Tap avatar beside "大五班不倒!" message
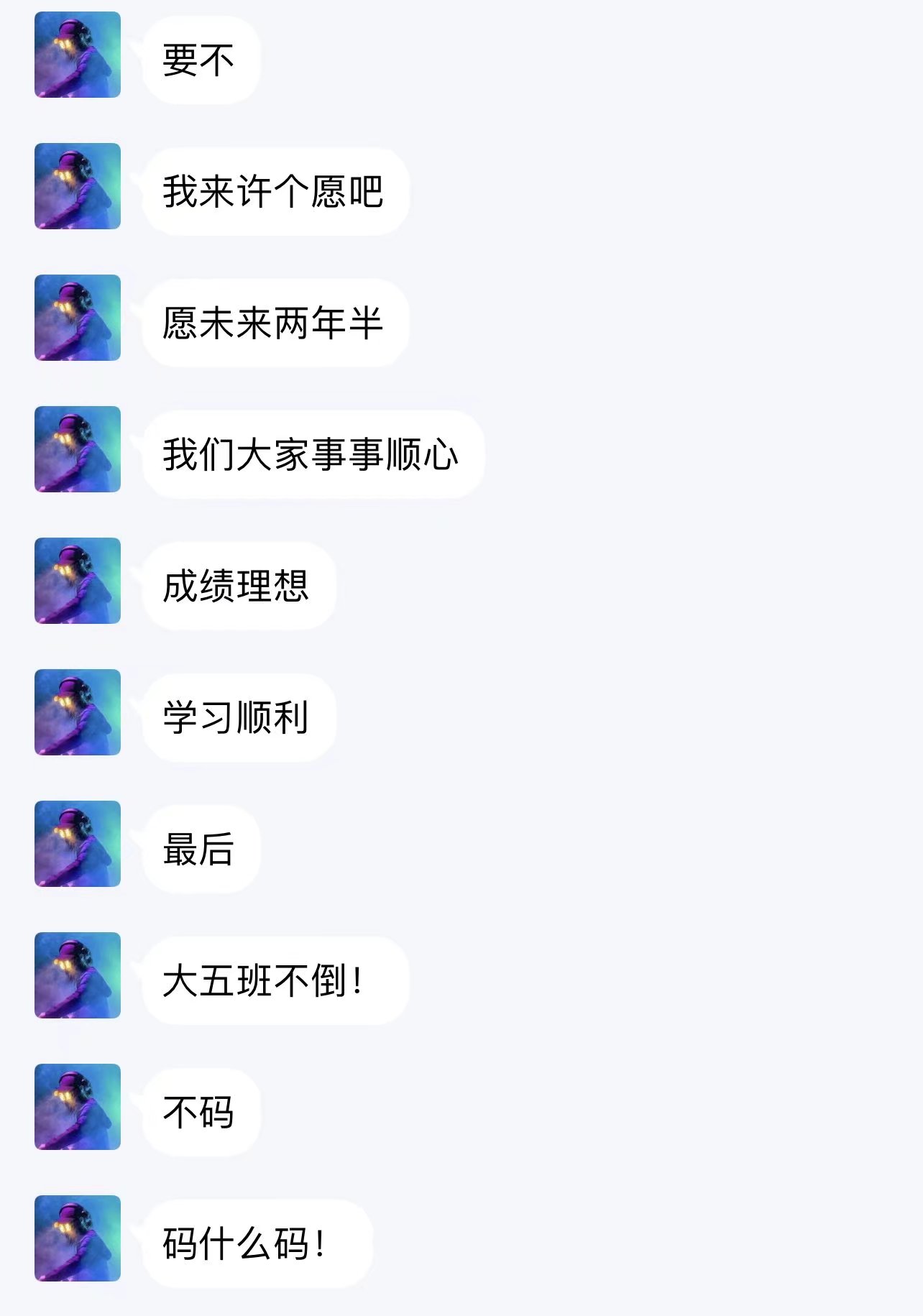This screenshot has height=1316, width=923. pyautogui.click(x=78, y=975)
